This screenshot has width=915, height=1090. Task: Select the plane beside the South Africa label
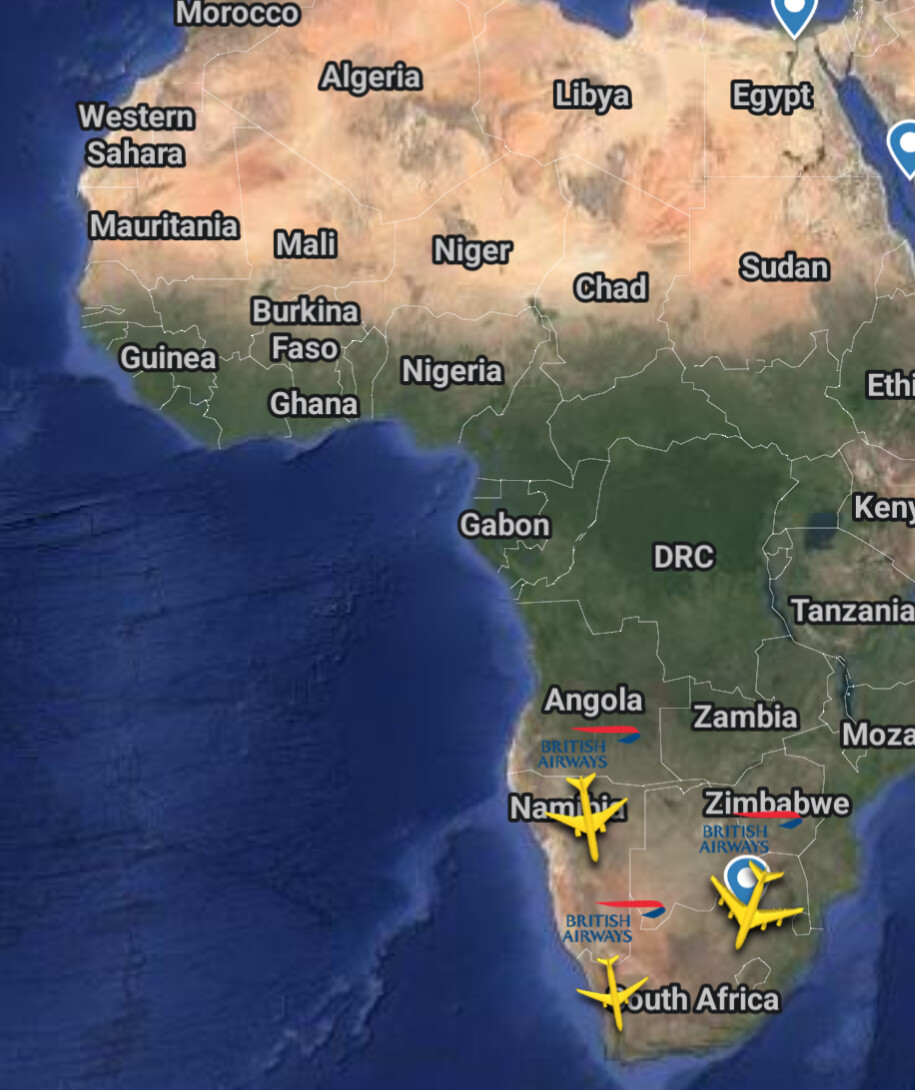(x=612, y=992)
